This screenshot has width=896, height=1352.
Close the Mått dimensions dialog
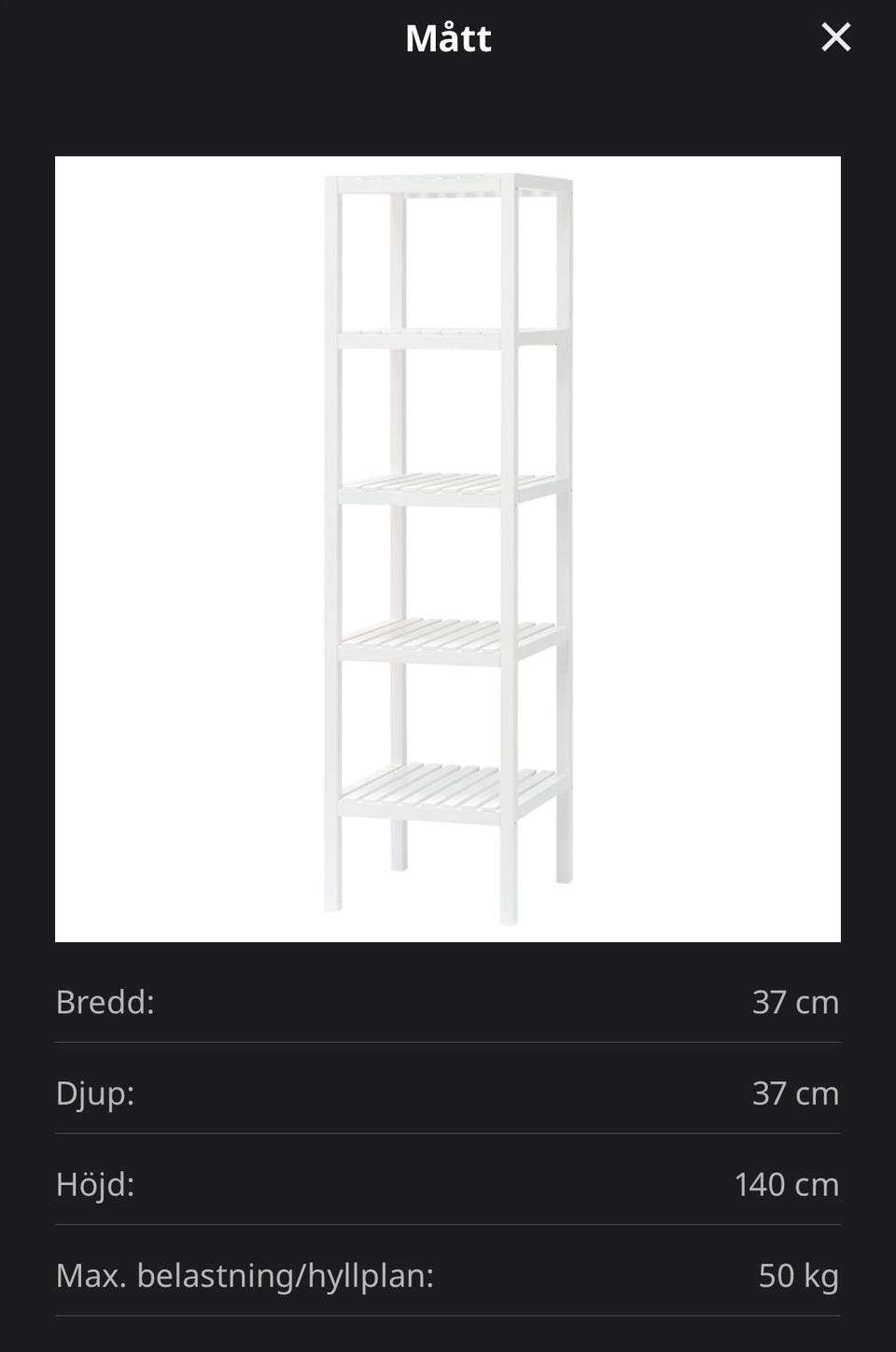click(835, 37)
